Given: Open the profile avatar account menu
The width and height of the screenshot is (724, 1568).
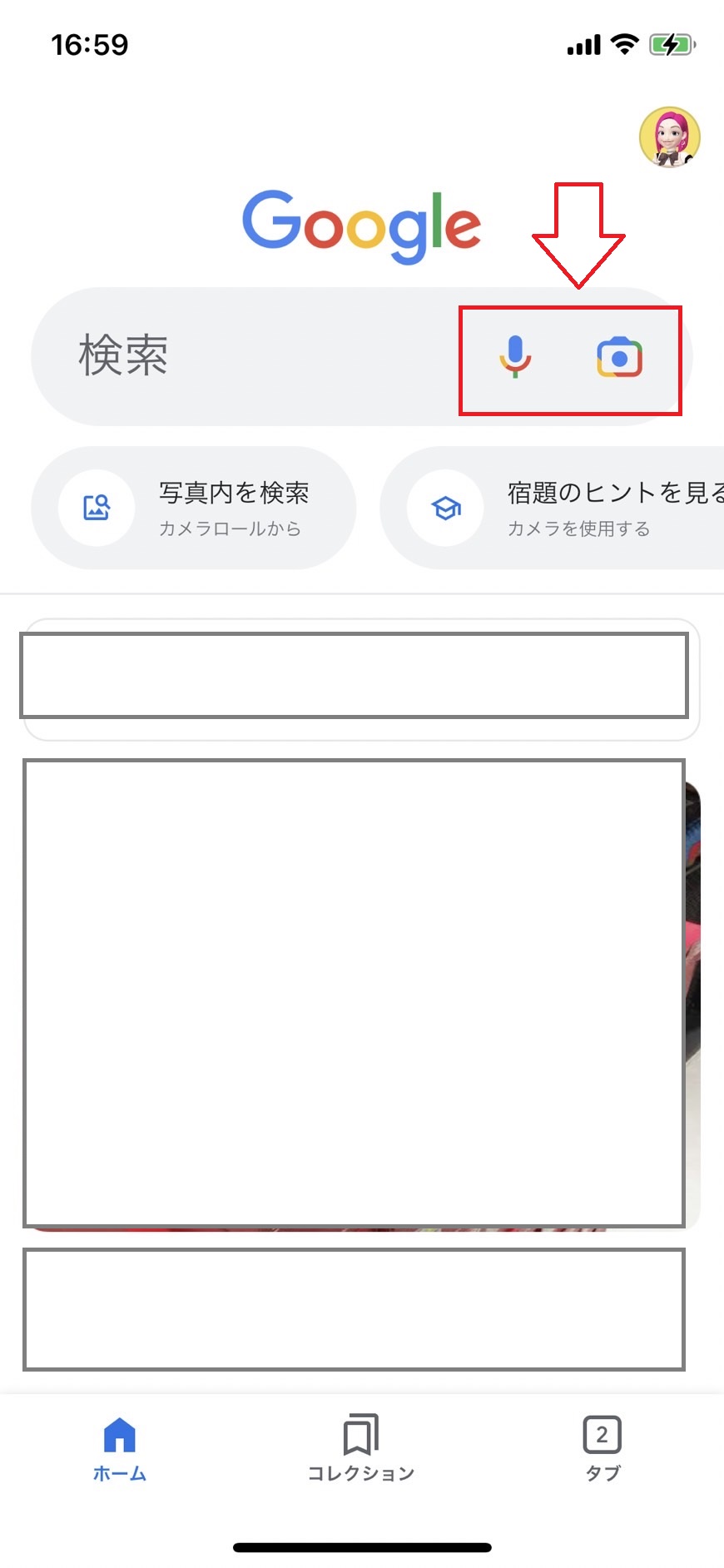Looking at the screenshot, I should click(x=669, y=137).
